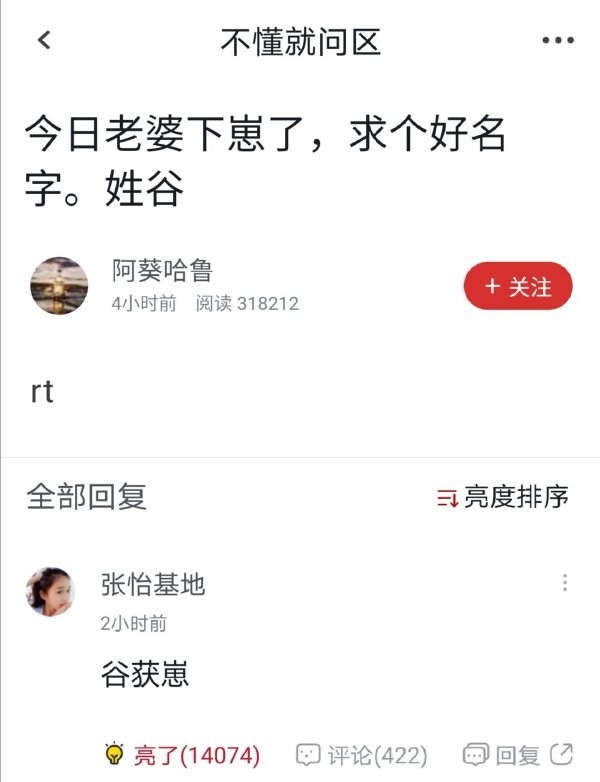Reply to 张怡基地's comment
Image resolution: width=600 pixels, height=782 pixels.
click(x=504, y=755)
